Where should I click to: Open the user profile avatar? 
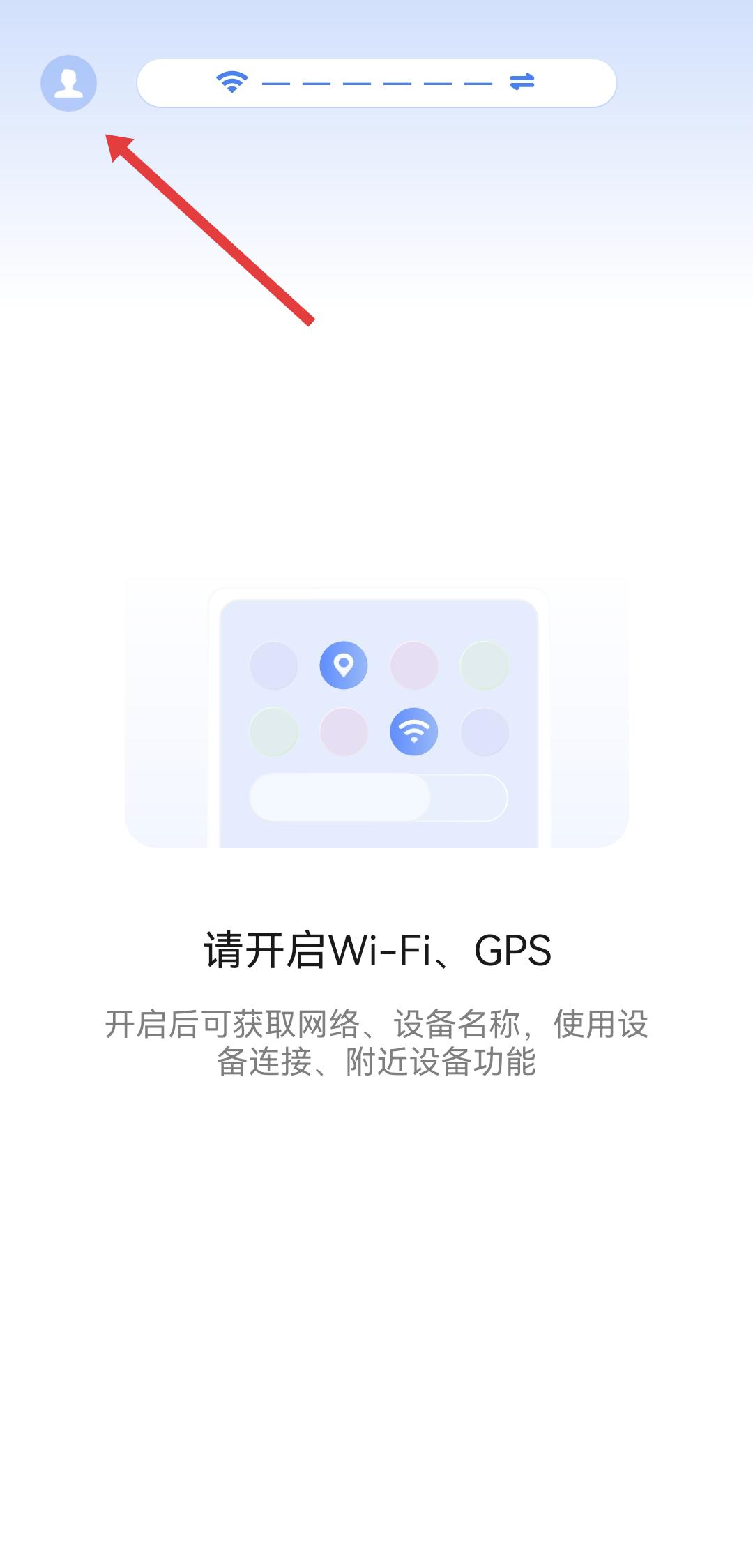[x=68, y=83]
